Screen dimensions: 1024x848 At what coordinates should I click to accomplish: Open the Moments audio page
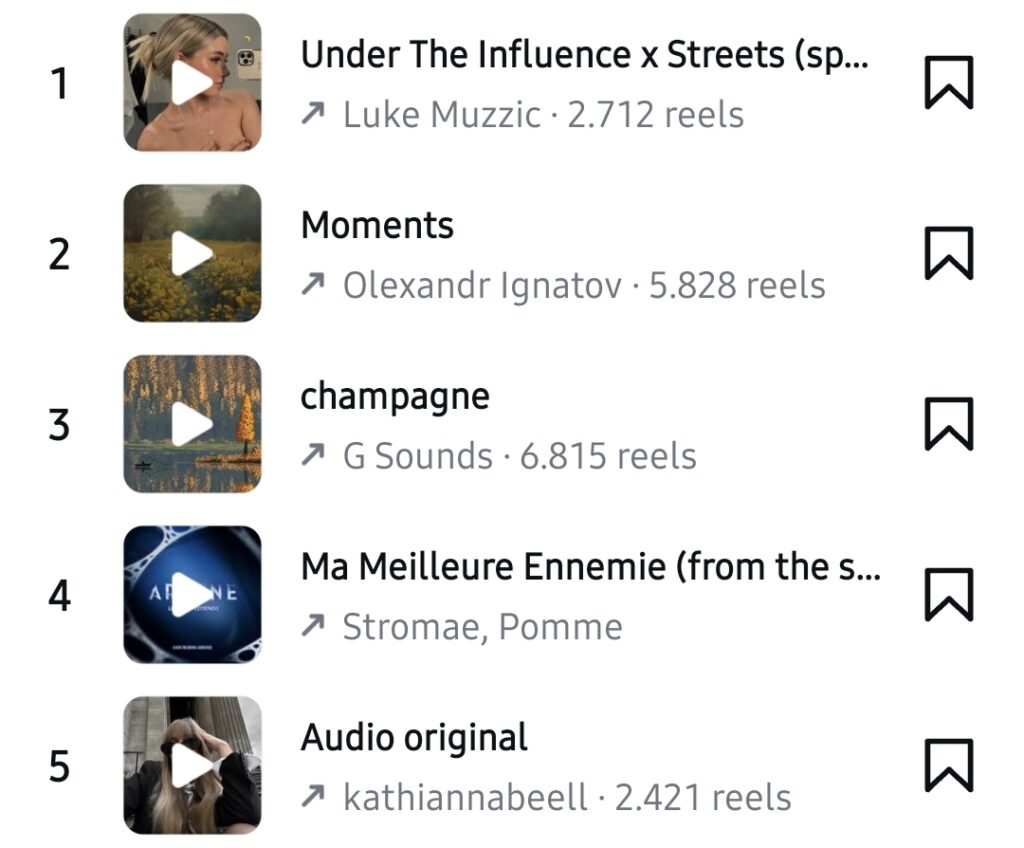pyautogui.click(x=377, y=226)
